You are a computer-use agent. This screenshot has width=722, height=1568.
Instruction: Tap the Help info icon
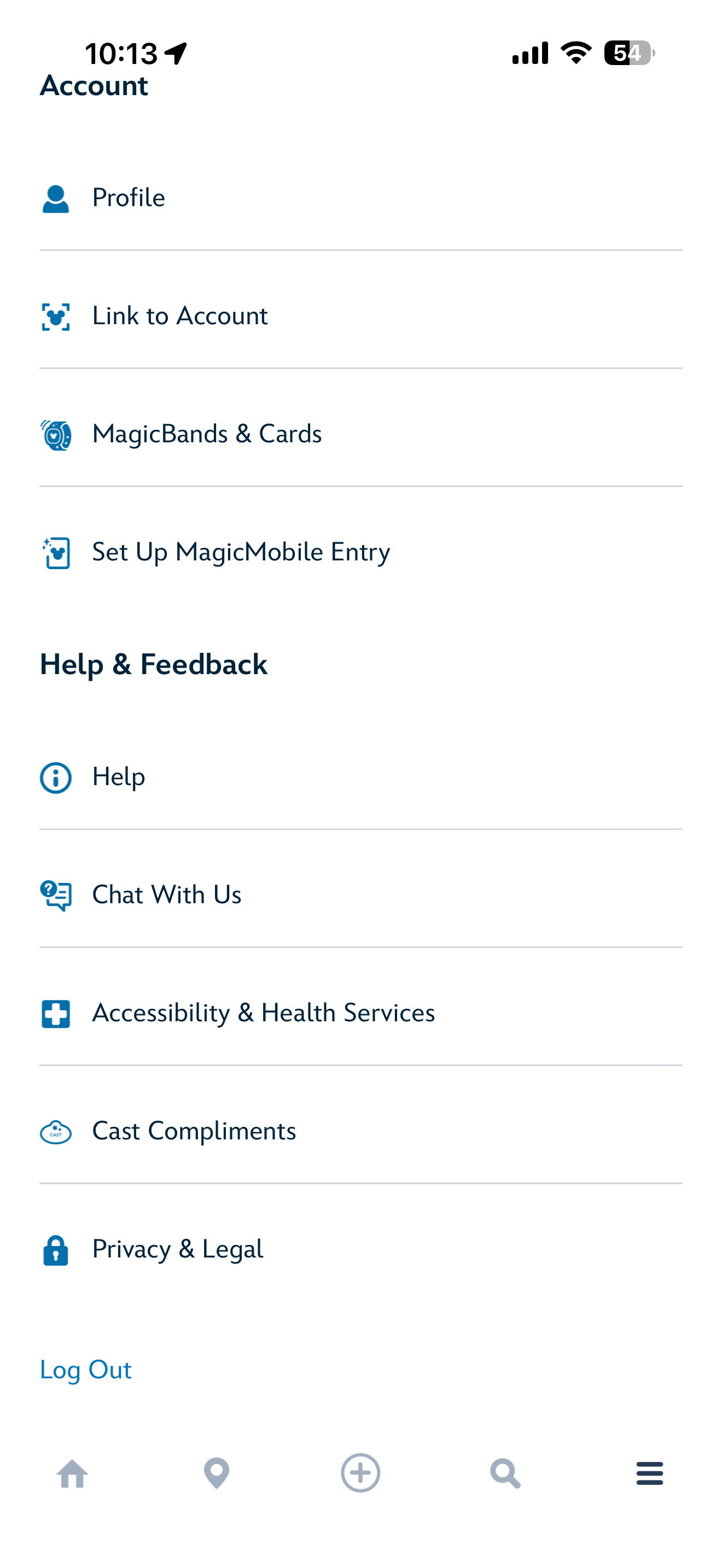[55, 776]
